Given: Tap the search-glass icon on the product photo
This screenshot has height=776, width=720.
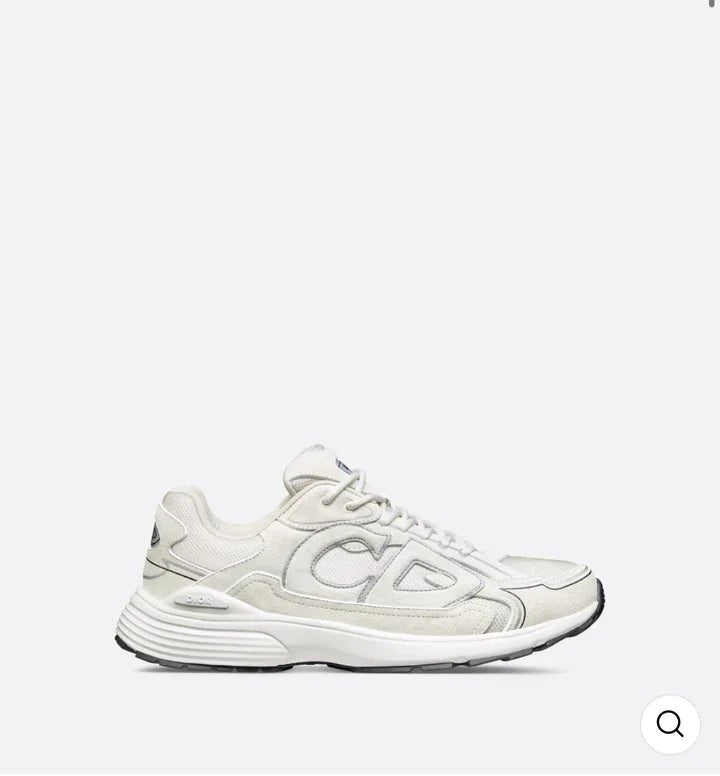Looking at the screenshot, I should (669, 724).
